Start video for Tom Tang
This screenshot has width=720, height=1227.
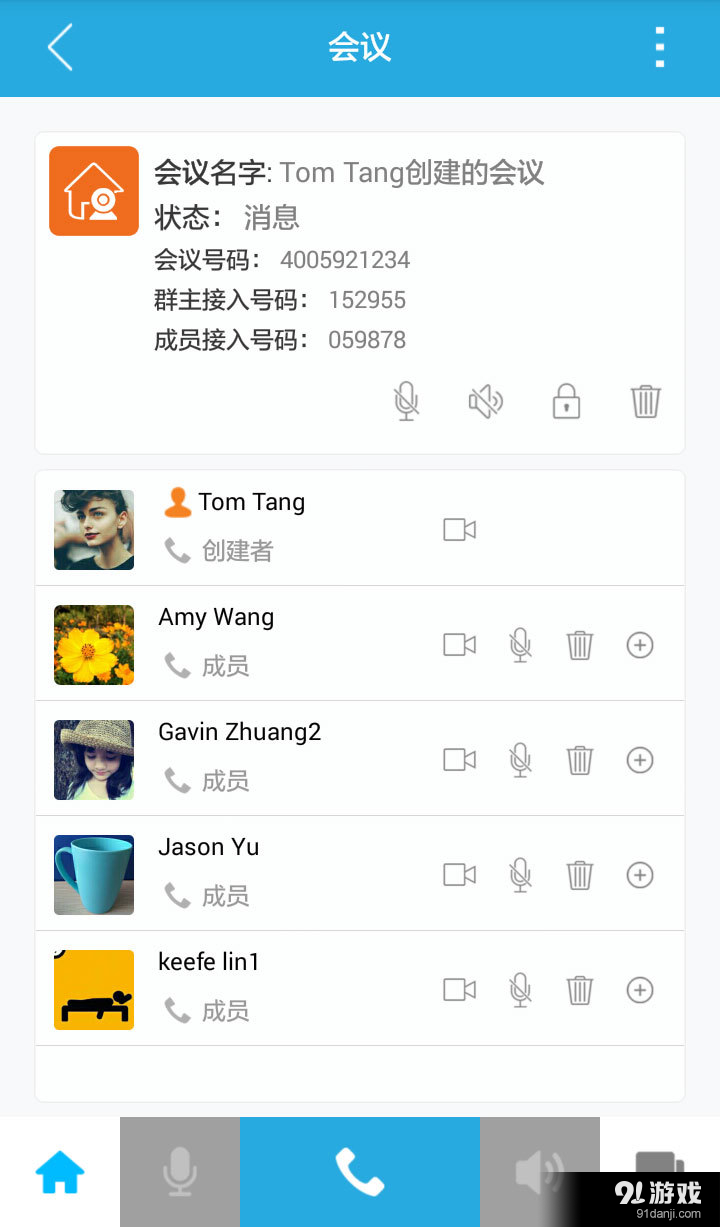[460, 530]
